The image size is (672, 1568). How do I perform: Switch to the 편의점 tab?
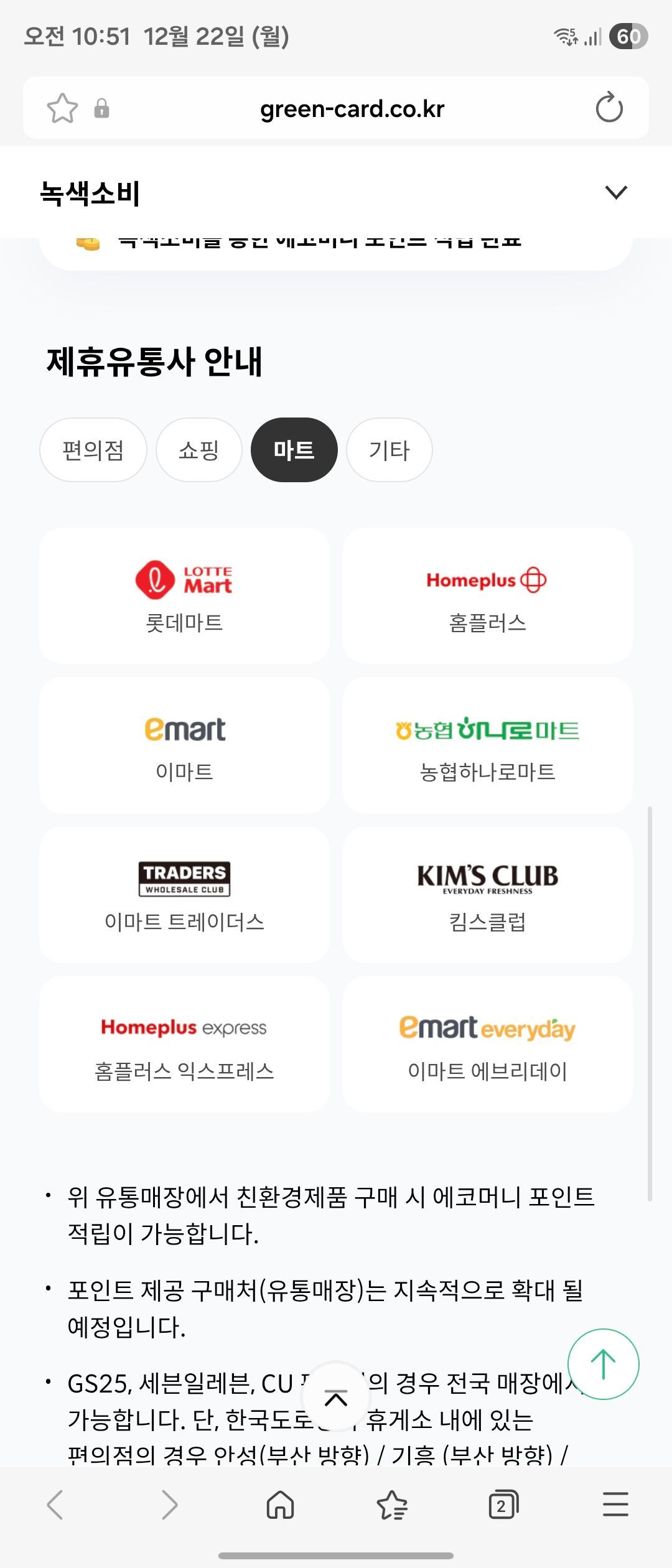pos(93,450)
